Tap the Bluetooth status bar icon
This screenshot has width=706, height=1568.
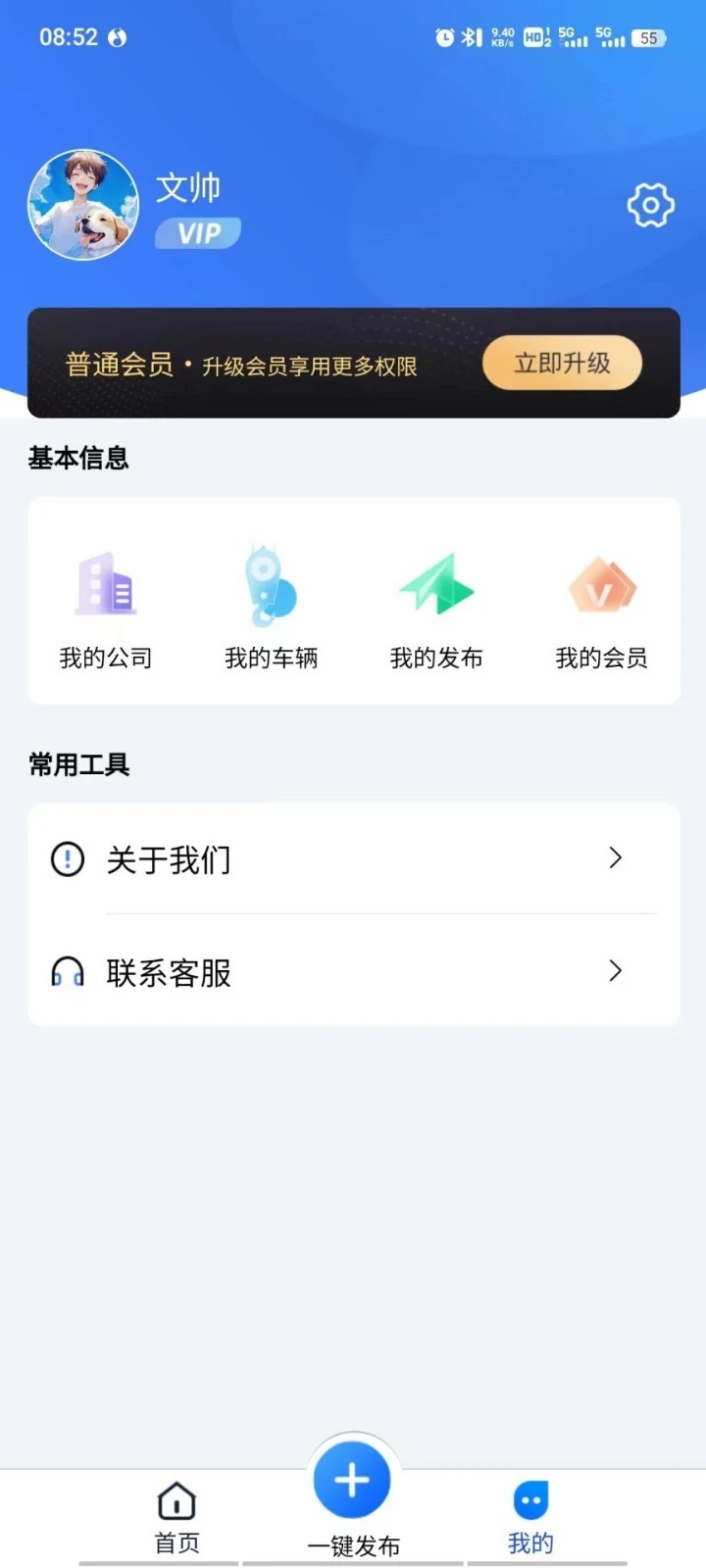(469, 37)
